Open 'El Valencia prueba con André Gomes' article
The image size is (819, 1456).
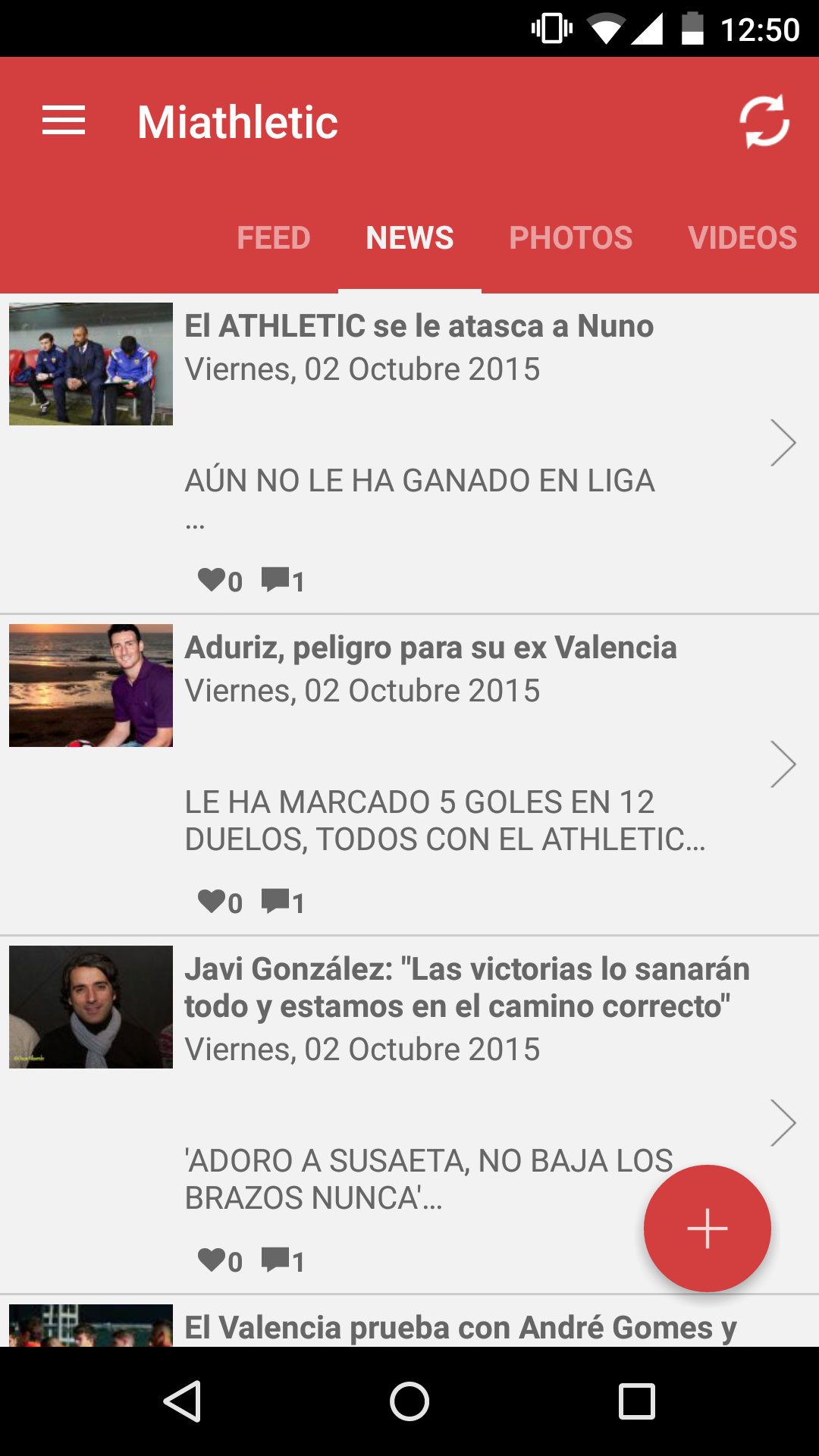tap(460, 1328)
